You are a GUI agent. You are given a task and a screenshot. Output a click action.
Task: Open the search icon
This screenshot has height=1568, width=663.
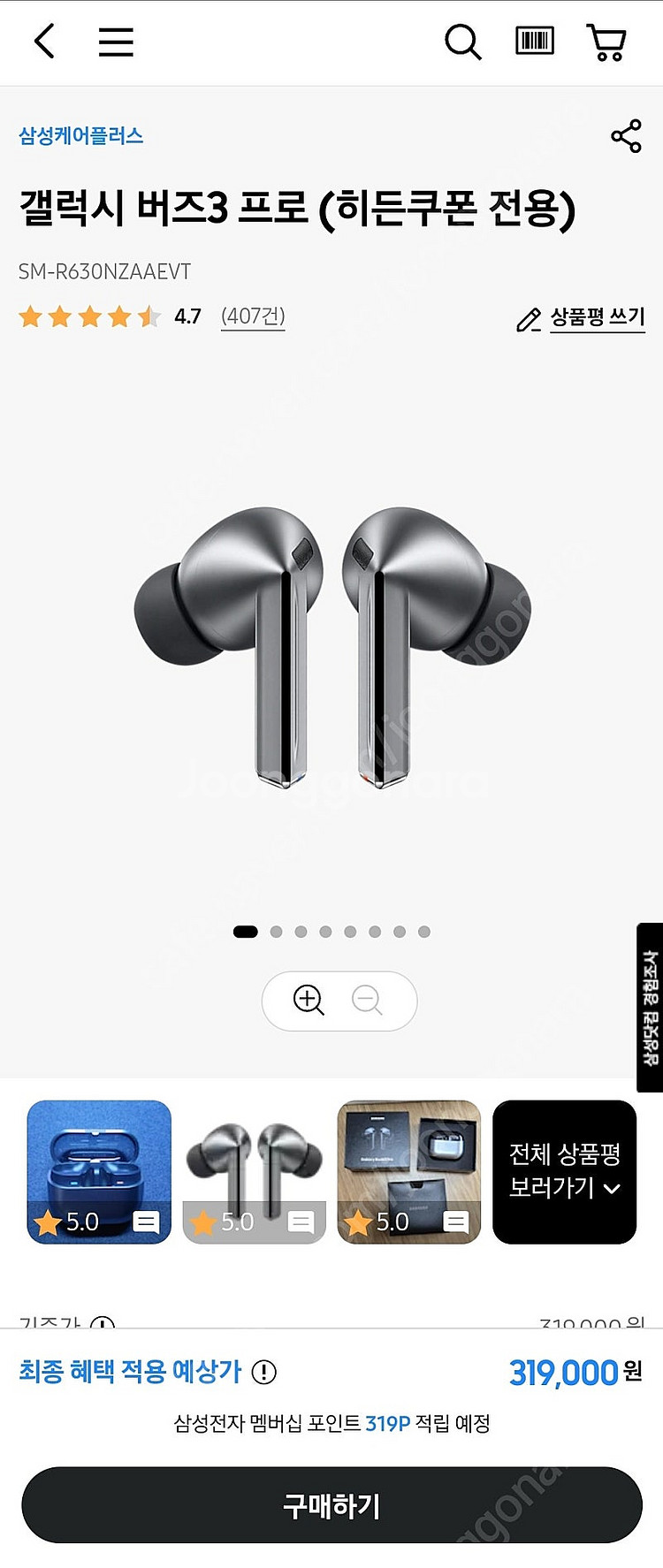pos(462,42)
